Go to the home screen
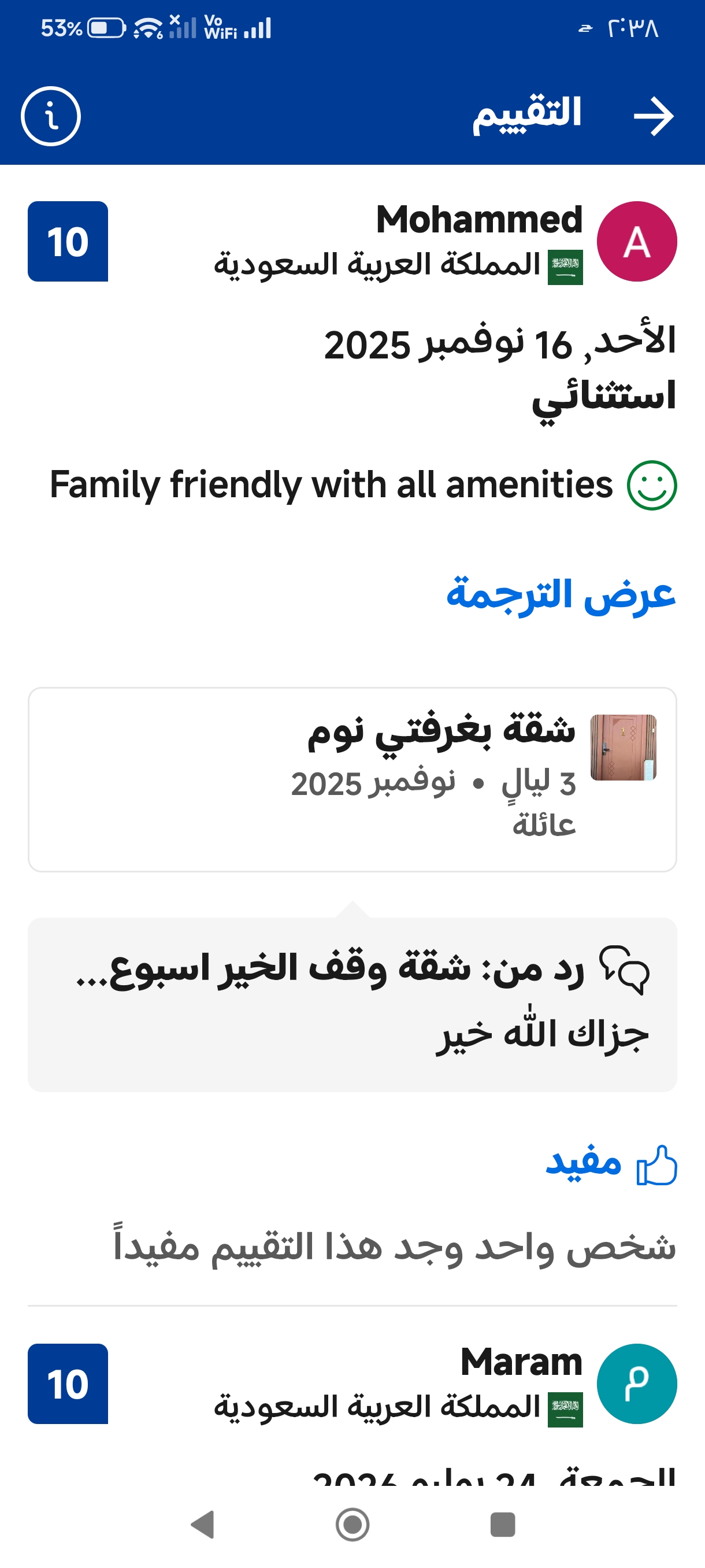This screenshot has height=1568, width=705. click(352, 1524)
